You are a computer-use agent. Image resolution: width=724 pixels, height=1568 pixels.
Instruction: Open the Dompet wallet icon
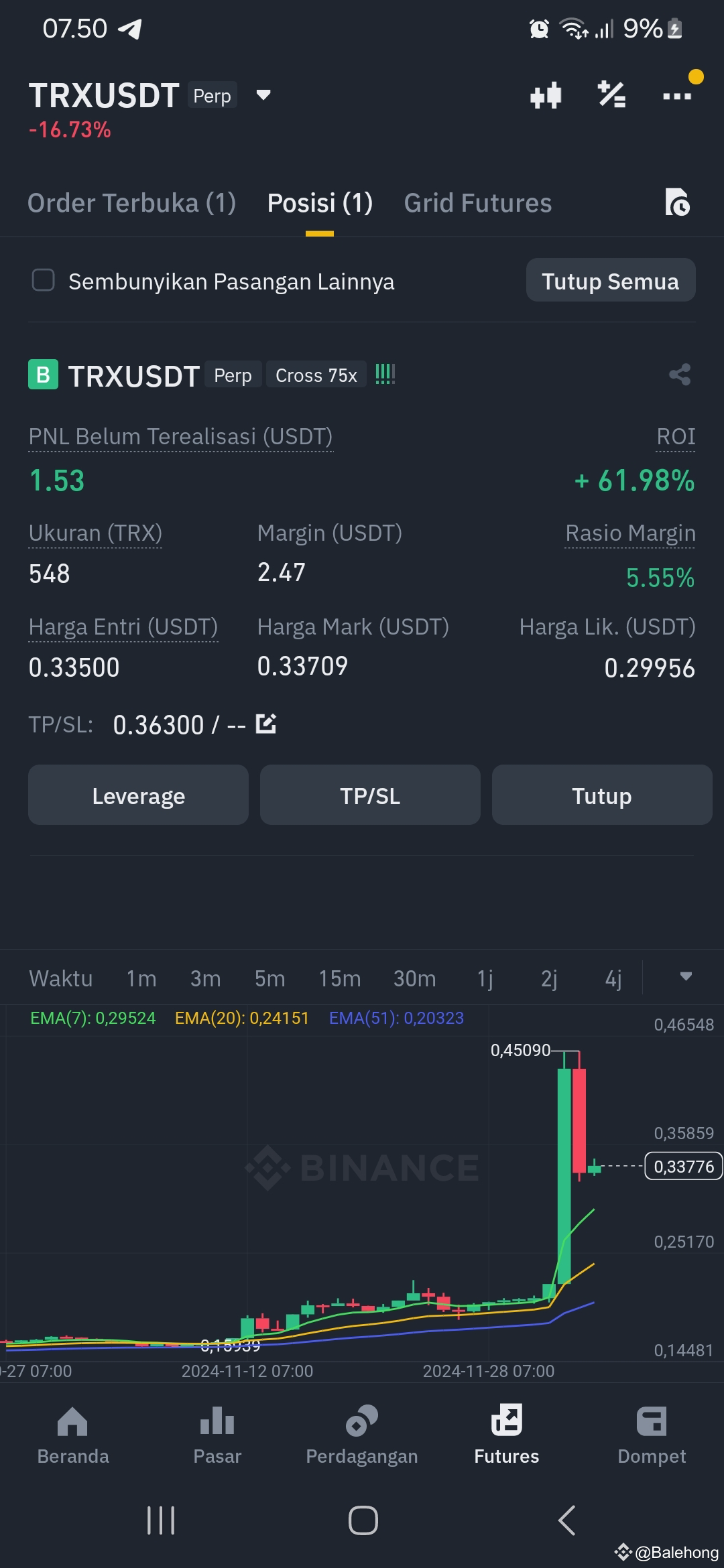(652, 1421)
